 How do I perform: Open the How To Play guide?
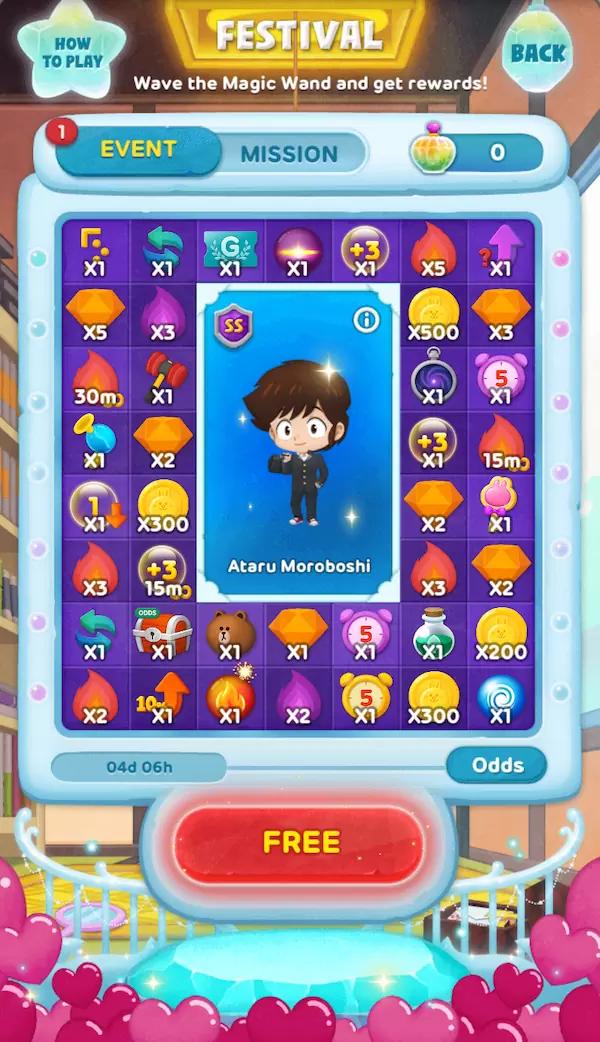(71, 53)
